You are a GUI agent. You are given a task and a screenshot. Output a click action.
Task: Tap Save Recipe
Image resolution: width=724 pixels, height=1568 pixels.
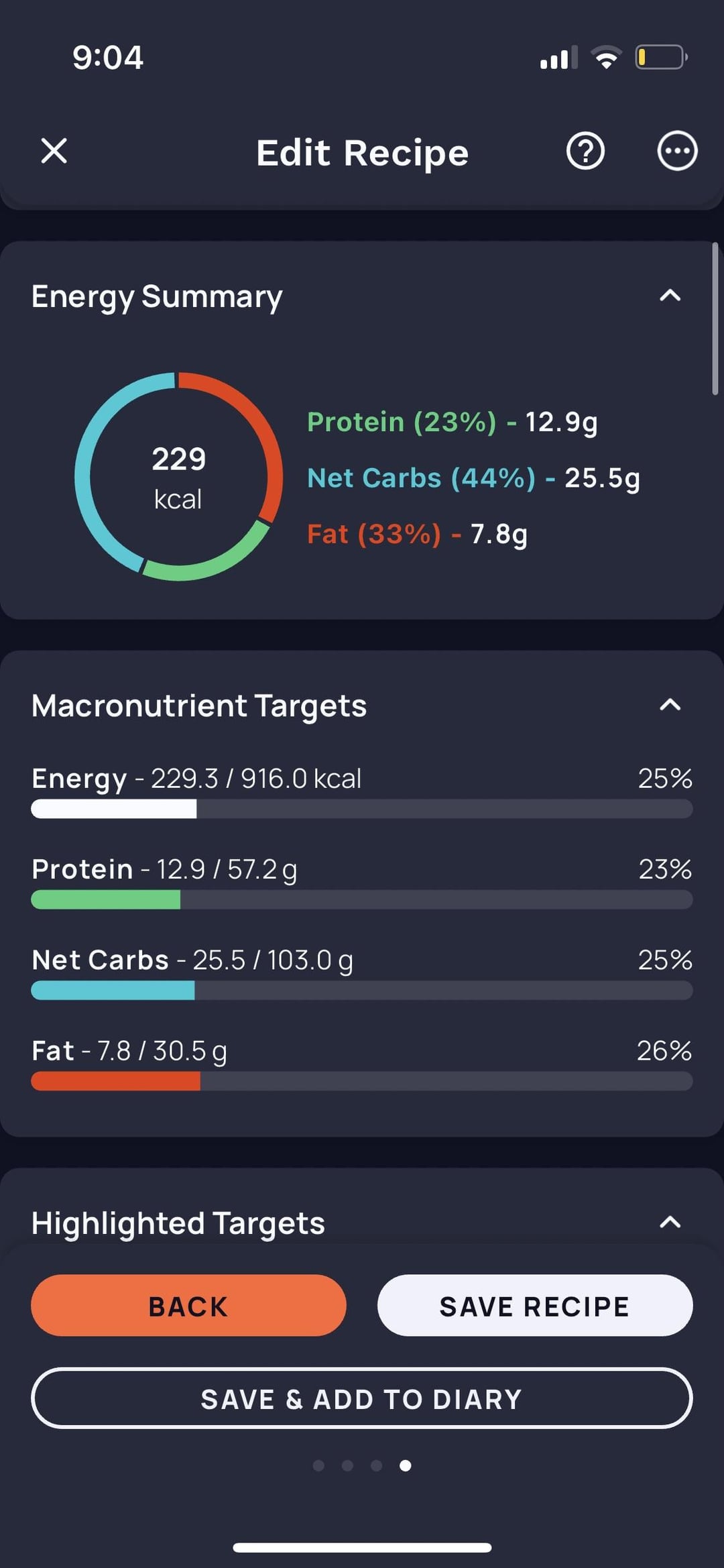point(534,1306)
